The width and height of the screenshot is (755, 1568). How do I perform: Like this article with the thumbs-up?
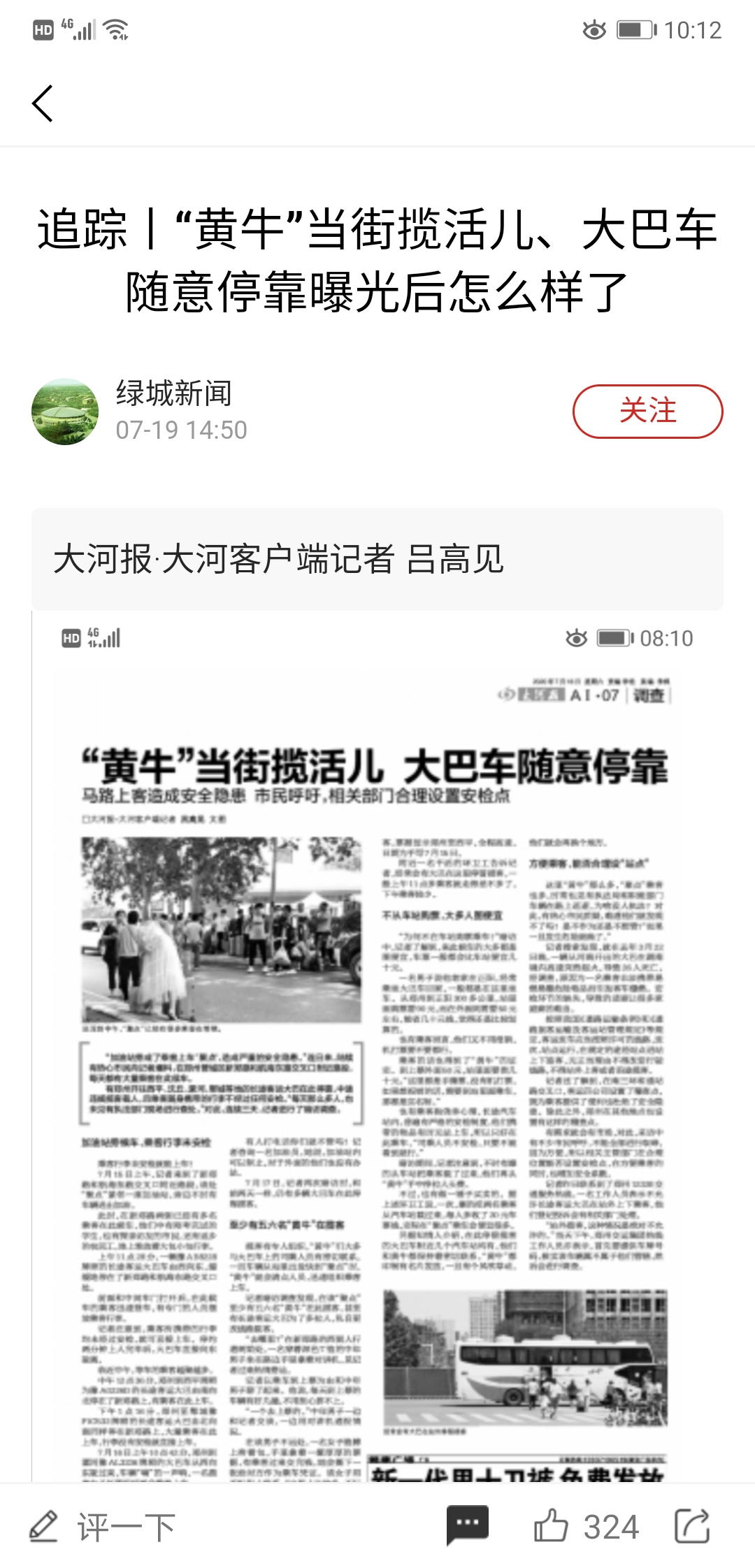click(552, 1525)
